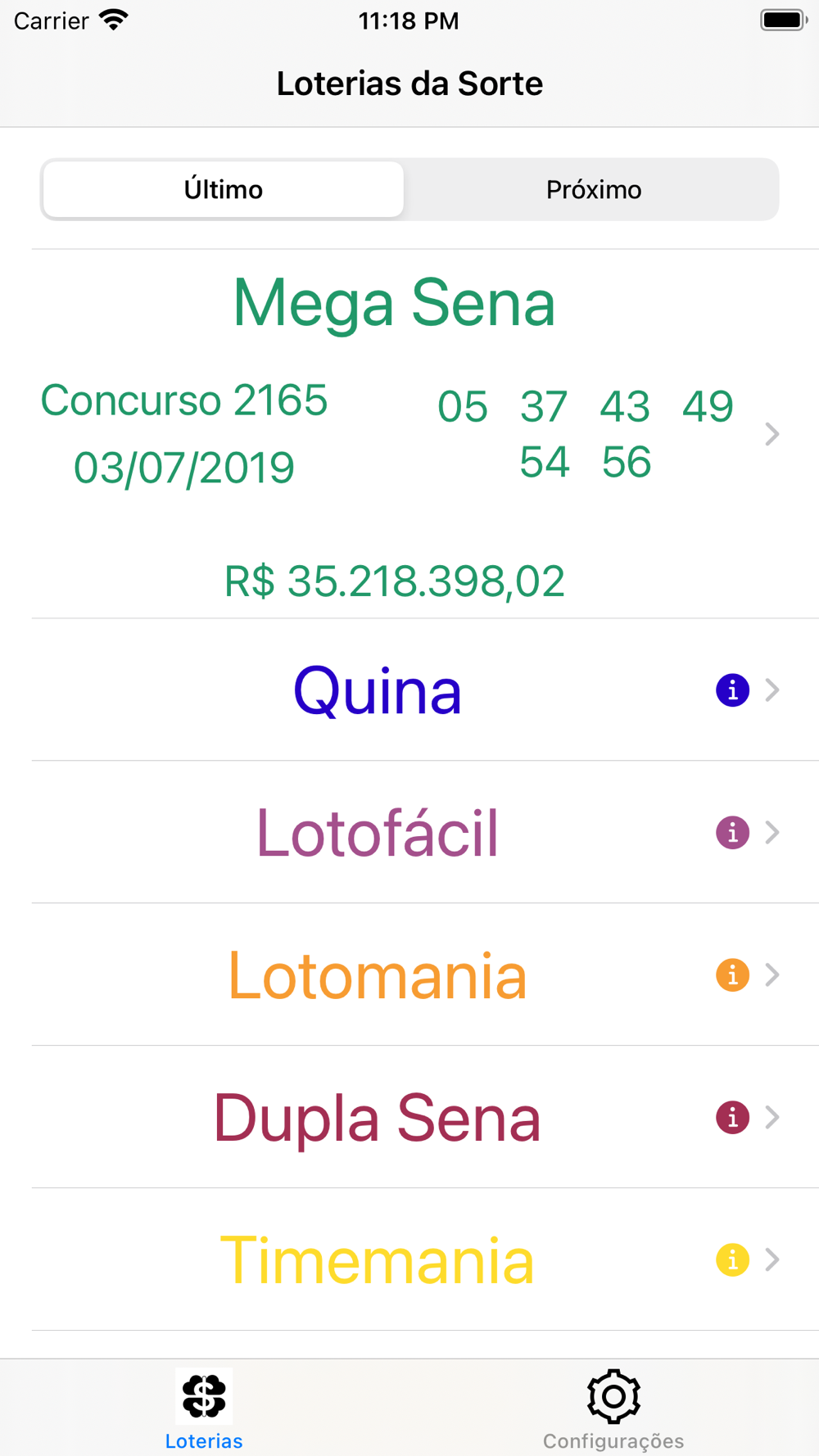Image resolution: width=819 pixels, height=1456 pixels.
Task: Open the Lotofácil lottery row
Action: [x=409, y=832]
